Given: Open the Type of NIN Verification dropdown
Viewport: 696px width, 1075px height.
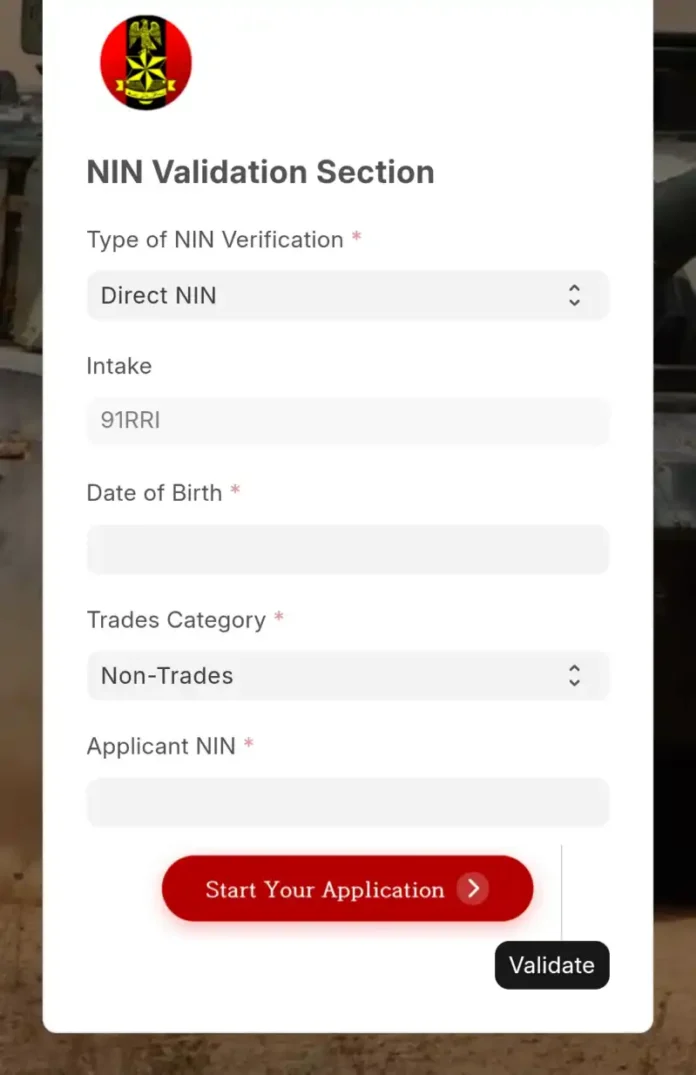Looking at the screenshot, I should pos(347,296).
